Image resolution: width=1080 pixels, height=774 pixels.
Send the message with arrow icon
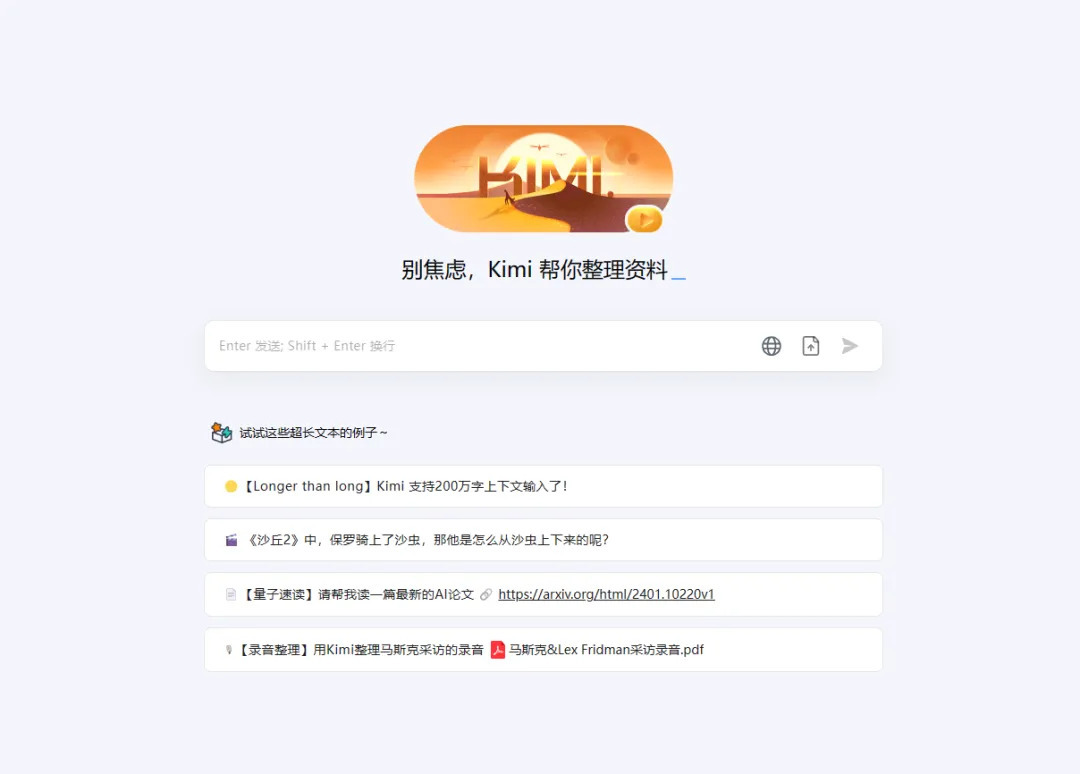(x=850, y=346)
